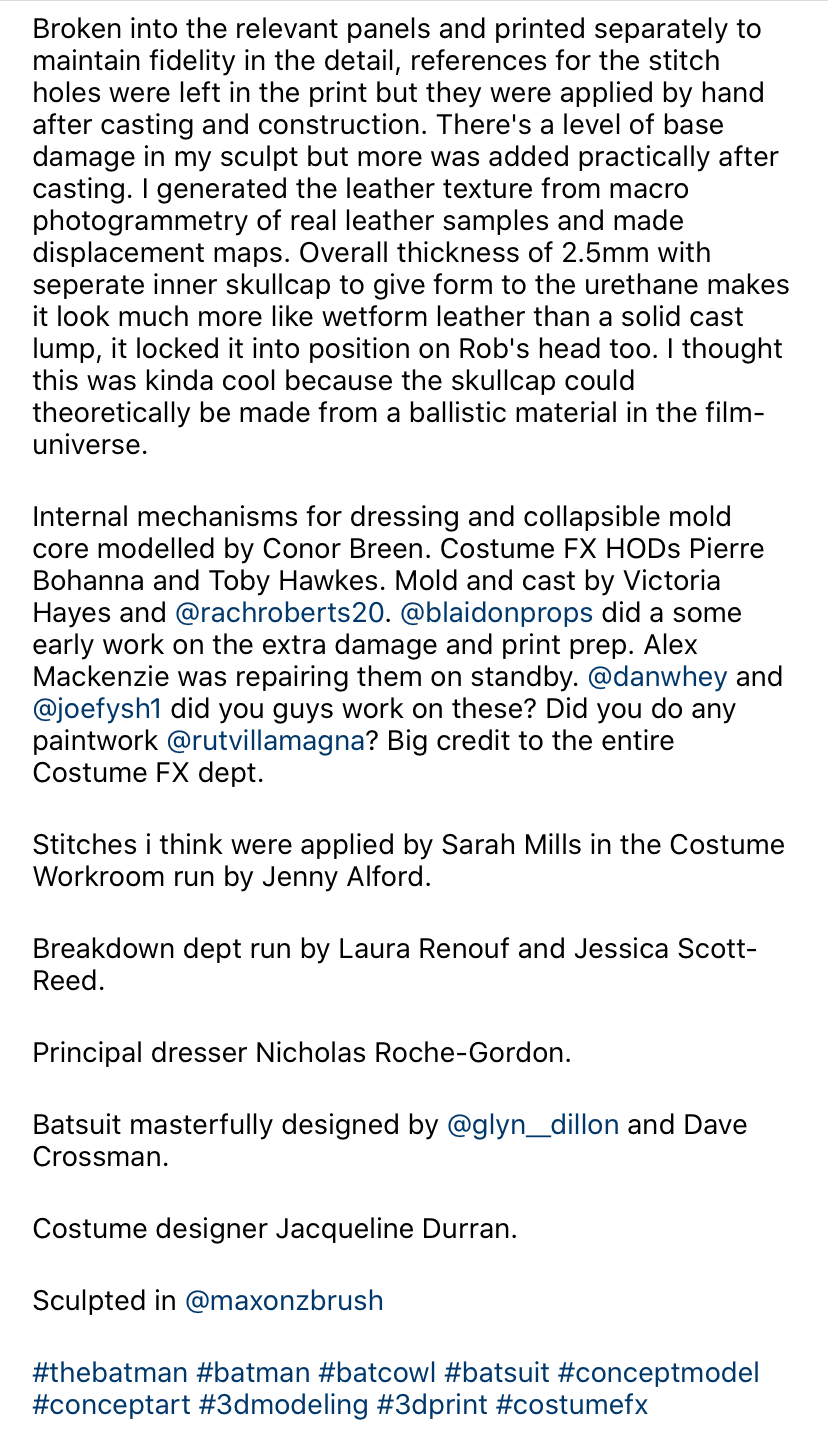Open the #conceptart hashtag
Viewport: 828px width, 1432px height.
111,1404
